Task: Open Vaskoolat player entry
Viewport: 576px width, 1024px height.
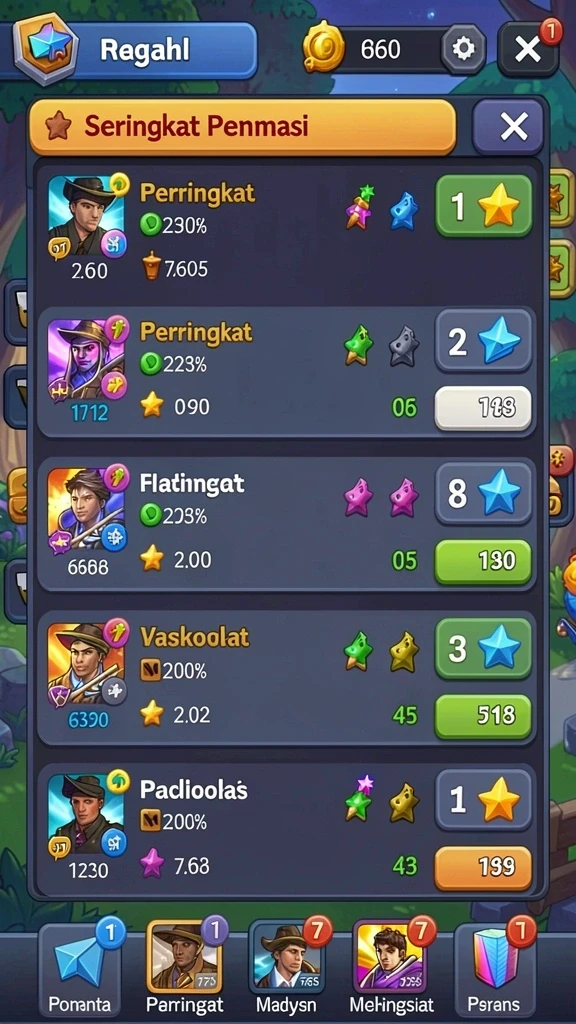Action: click(287, 678)
